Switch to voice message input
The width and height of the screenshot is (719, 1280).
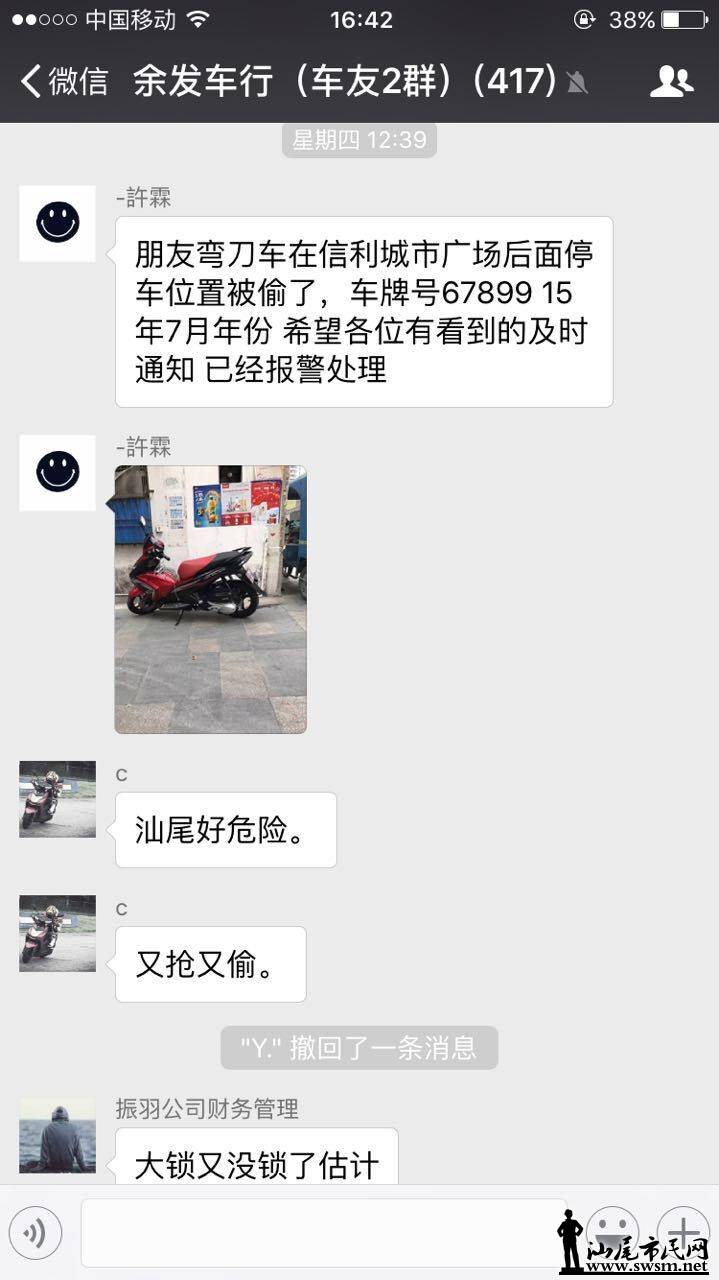click(36, 1233)
